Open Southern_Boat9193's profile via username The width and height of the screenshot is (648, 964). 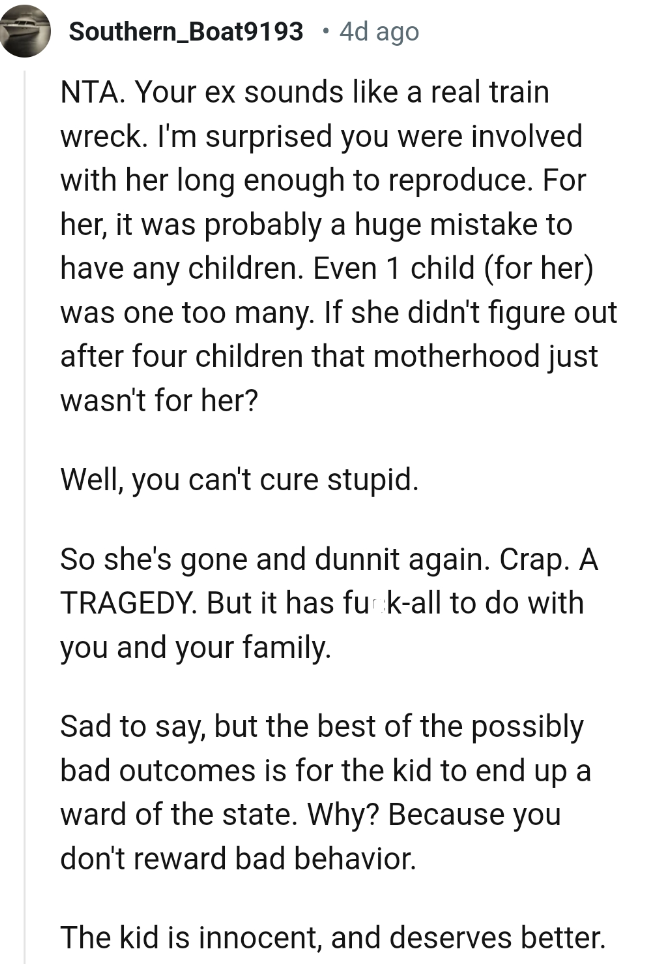click(185, 31)
